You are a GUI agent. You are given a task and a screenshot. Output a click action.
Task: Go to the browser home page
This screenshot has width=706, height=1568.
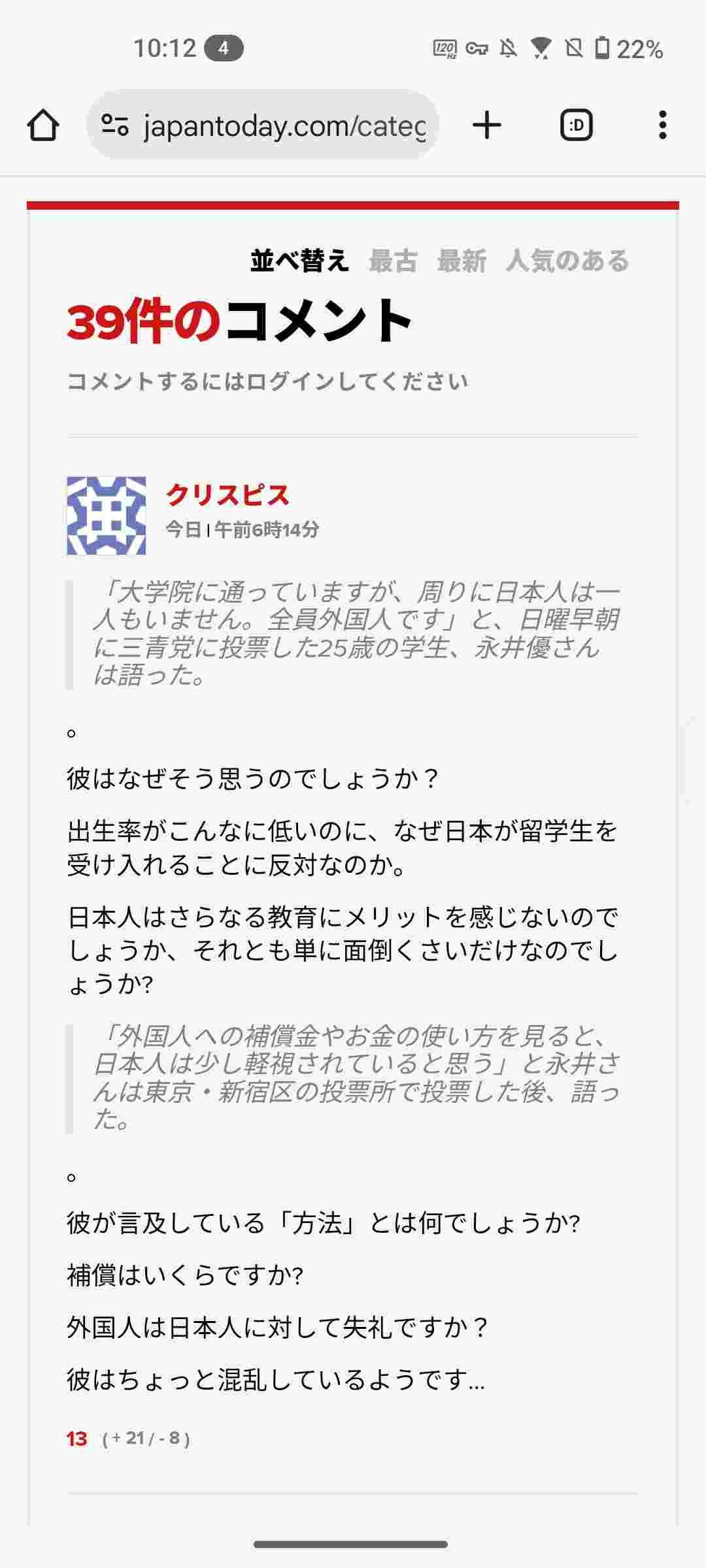pos(43,125)
